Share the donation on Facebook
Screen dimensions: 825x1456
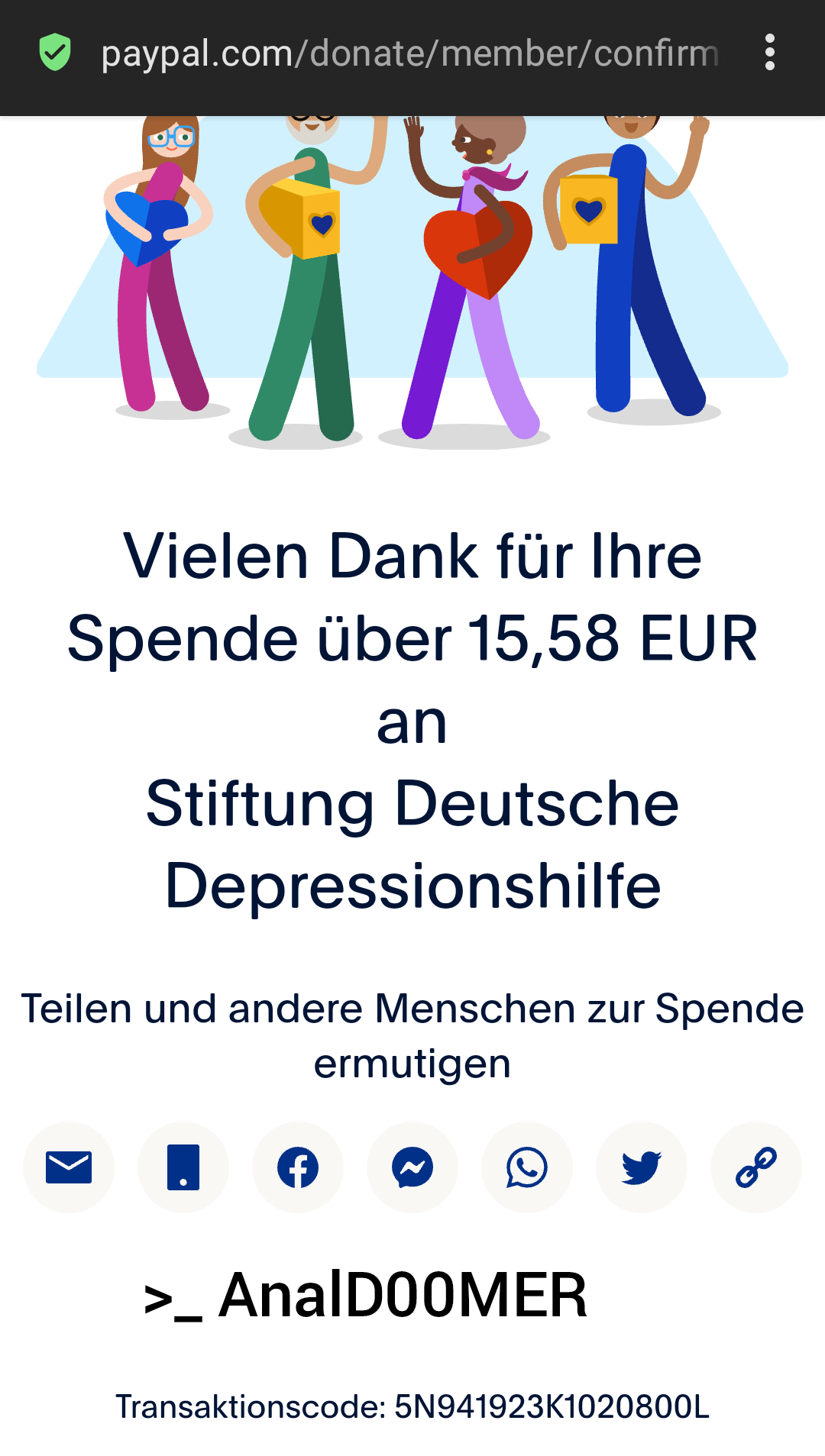[298, 1167]
